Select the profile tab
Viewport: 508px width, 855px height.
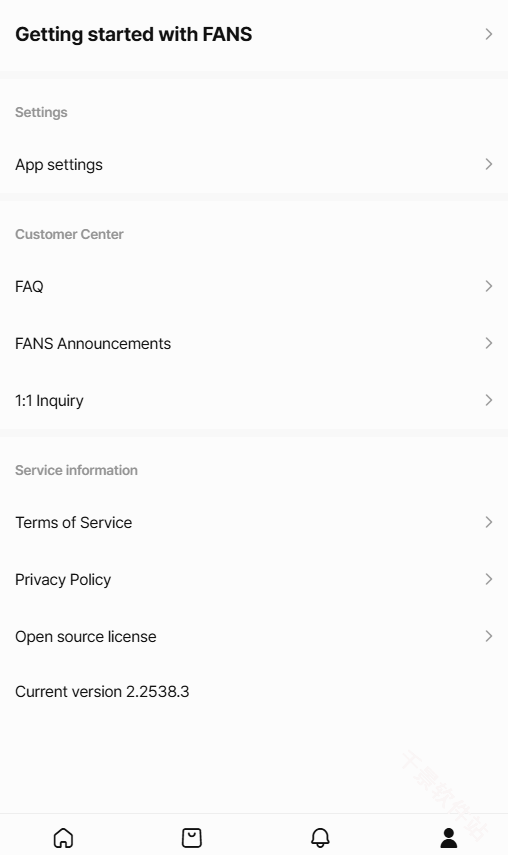(449, 838)
